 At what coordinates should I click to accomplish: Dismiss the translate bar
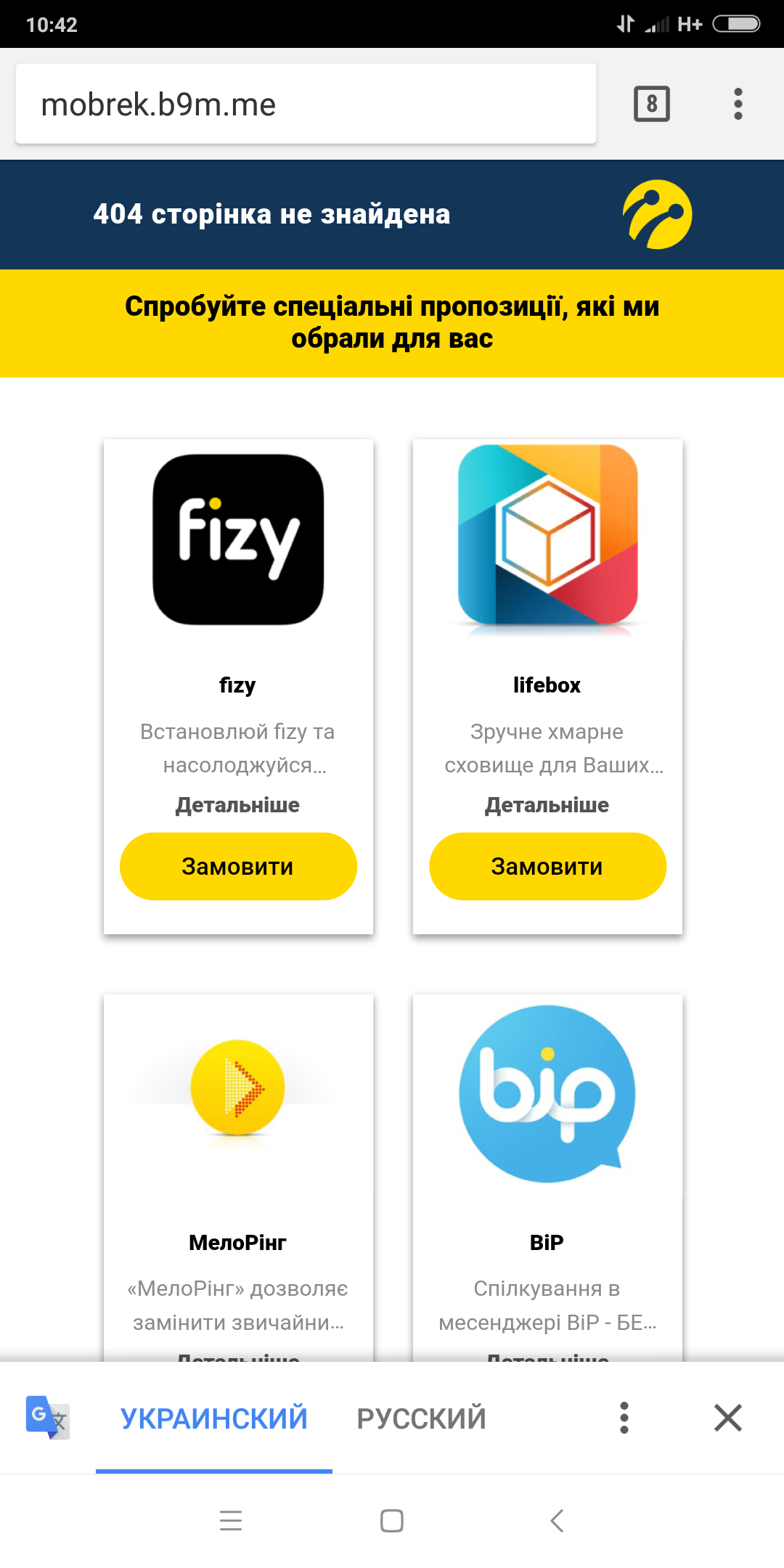tap(727, 1418)
